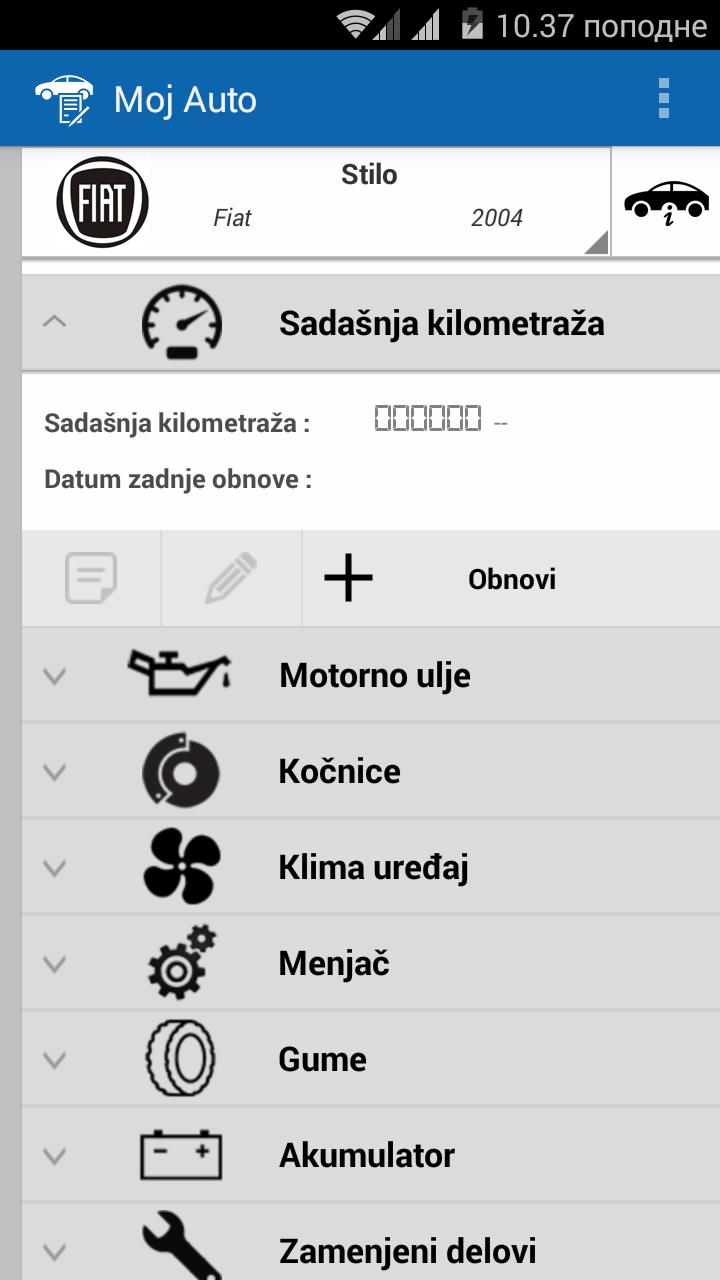The height and width of the screenshot is (1280, 720).
Task: Open the vehicle card corner triangle
Action: pos(594,240)
